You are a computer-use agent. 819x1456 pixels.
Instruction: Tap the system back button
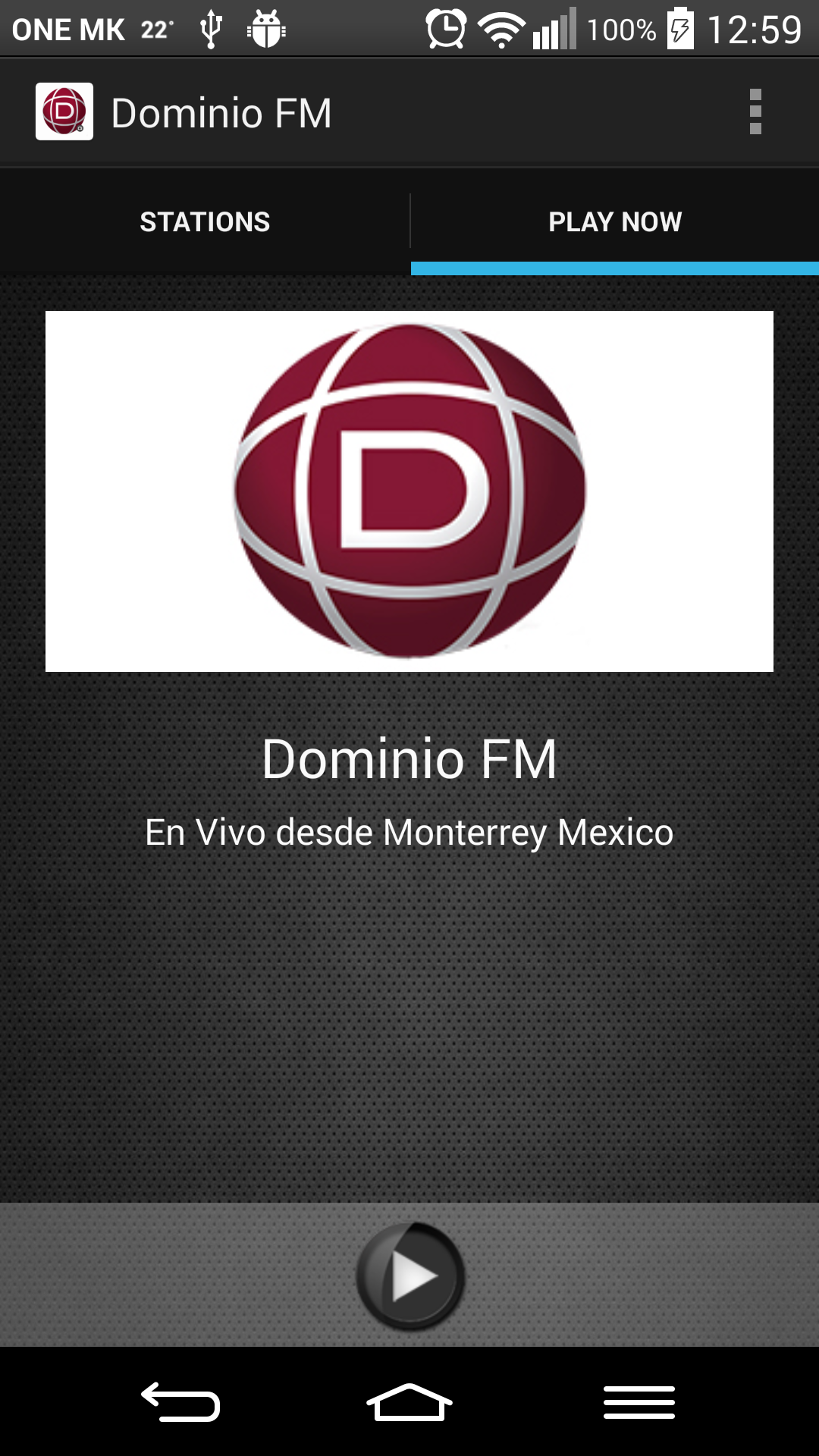pyautogui.click(x=180, y=1401)
